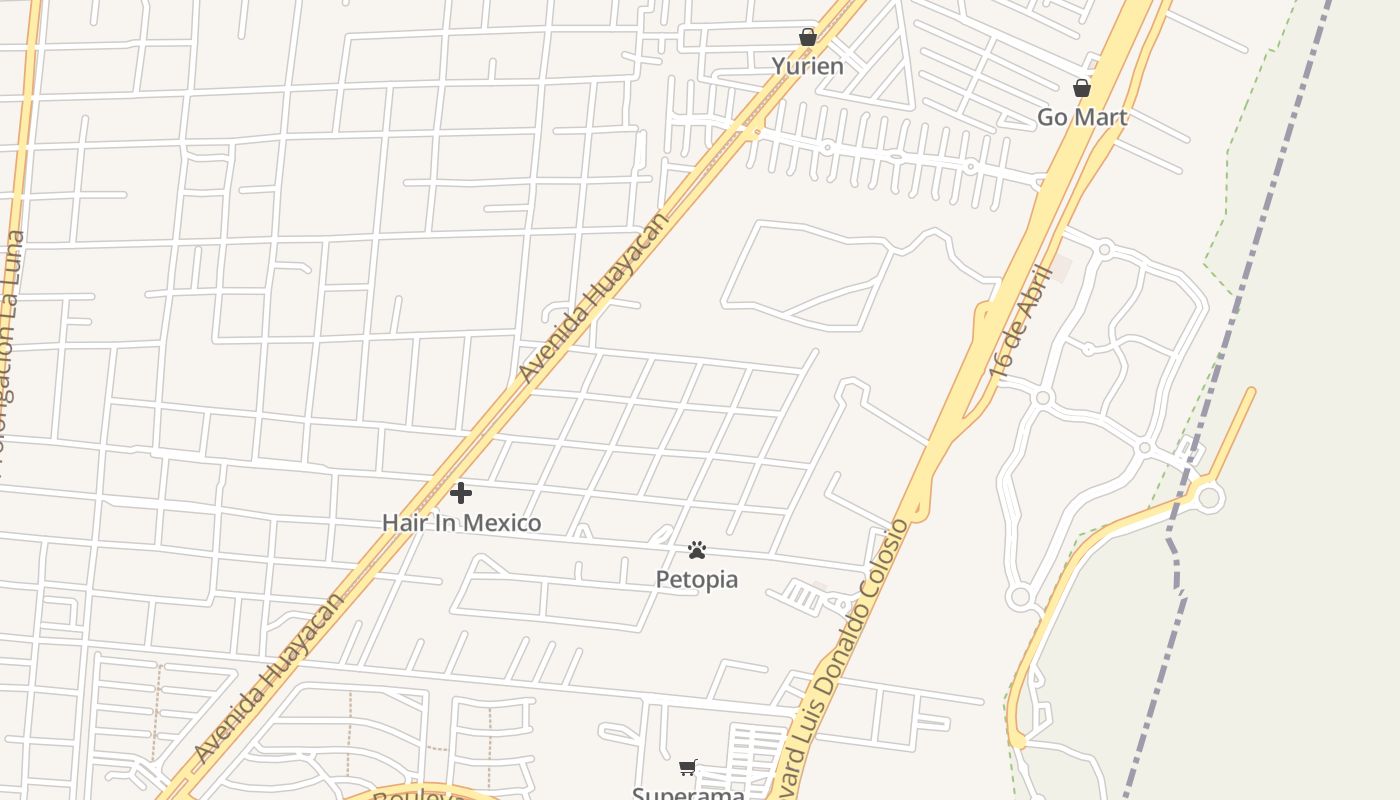Image resolution: width=1400 pixels, height=800 pixels.
Task: Select the Go Mart shop marker
Action: (x=1081, y=89)
